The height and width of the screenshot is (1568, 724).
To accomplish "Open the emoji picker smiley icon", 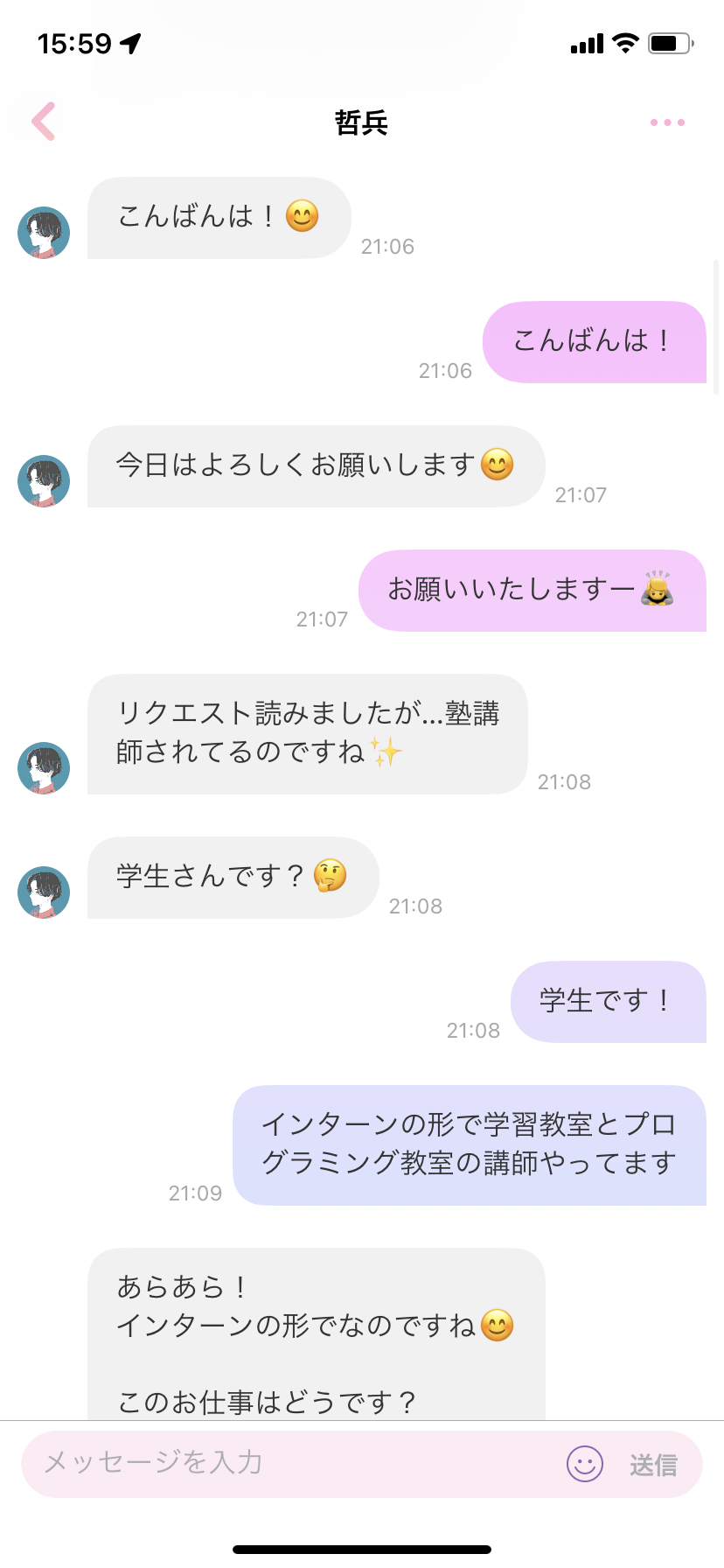I will pyautogui.click(x=585, y=1463).
